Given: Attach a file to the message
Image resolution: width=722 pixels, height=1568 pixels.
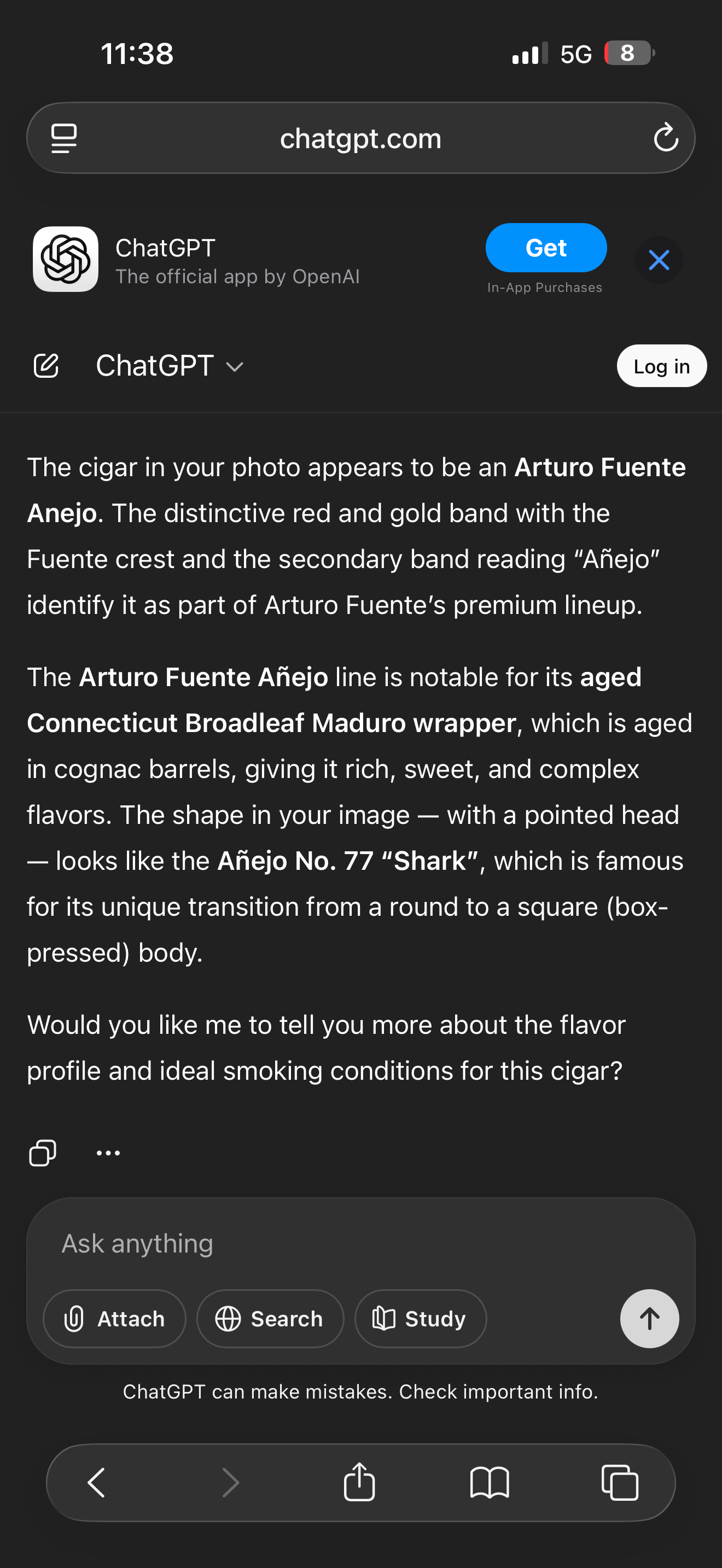Looking at the screenshot, I should tap(114, 1319).
